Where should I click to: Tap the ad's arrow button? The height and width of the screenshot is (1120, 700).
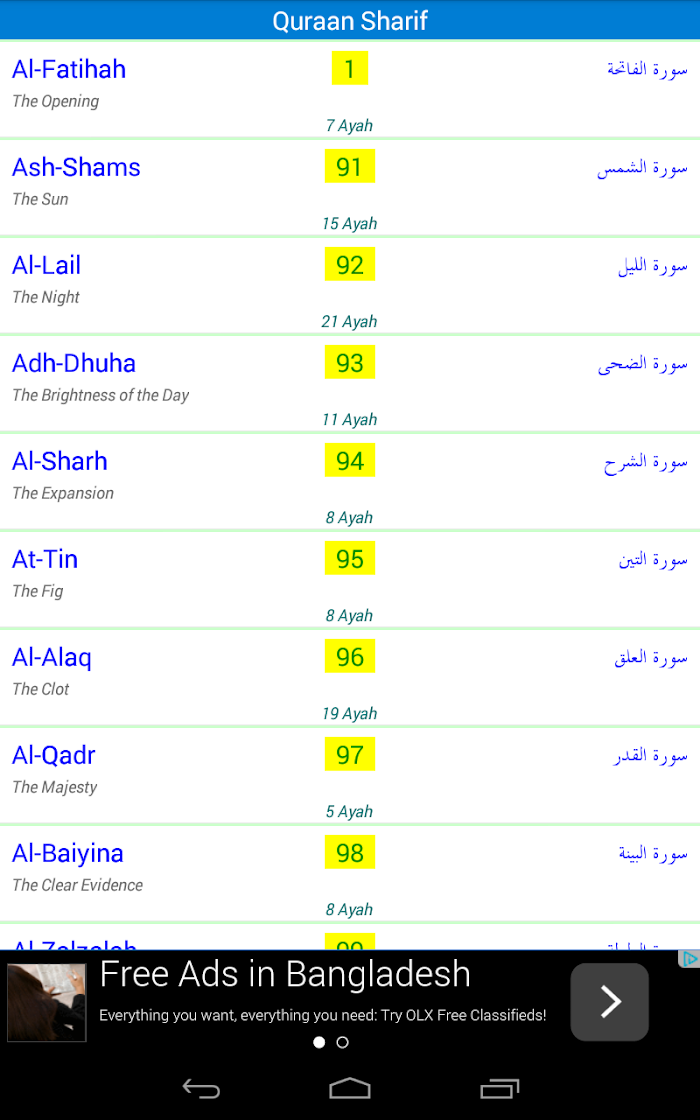pos(609,1001)
